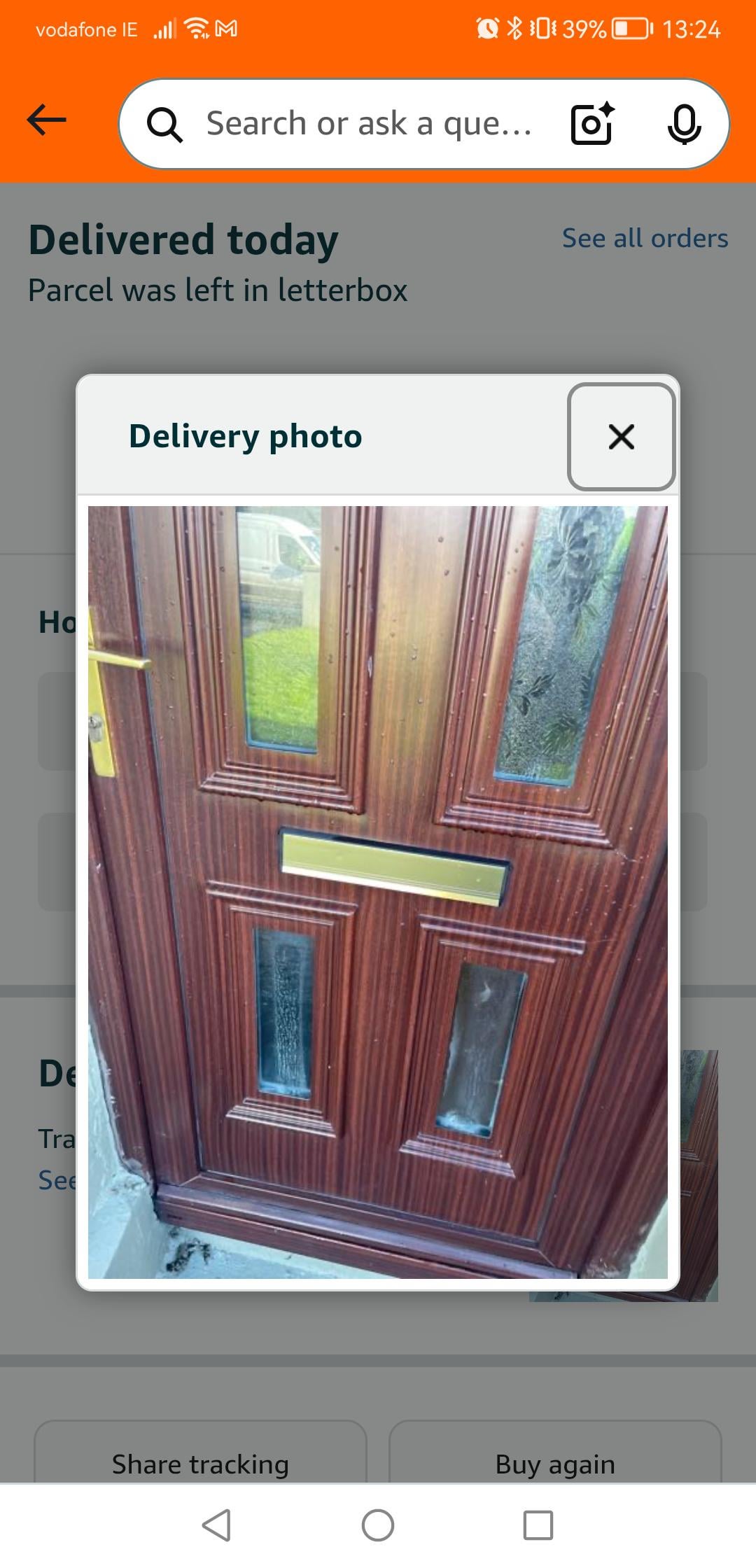Close the Delivery photo dialog

coord(621,436)
